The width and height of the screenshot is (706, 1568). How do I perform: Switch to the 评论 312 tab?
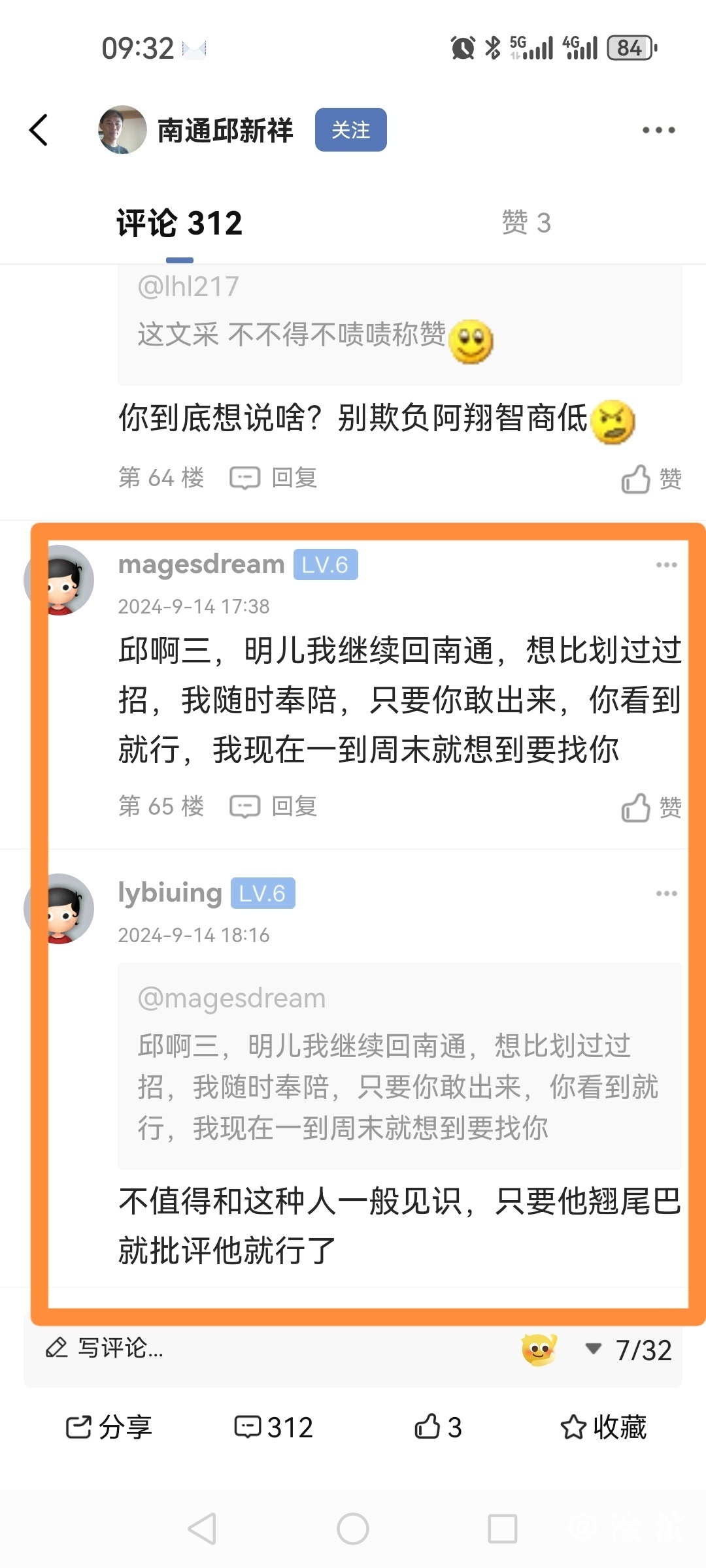coord(179,223)
